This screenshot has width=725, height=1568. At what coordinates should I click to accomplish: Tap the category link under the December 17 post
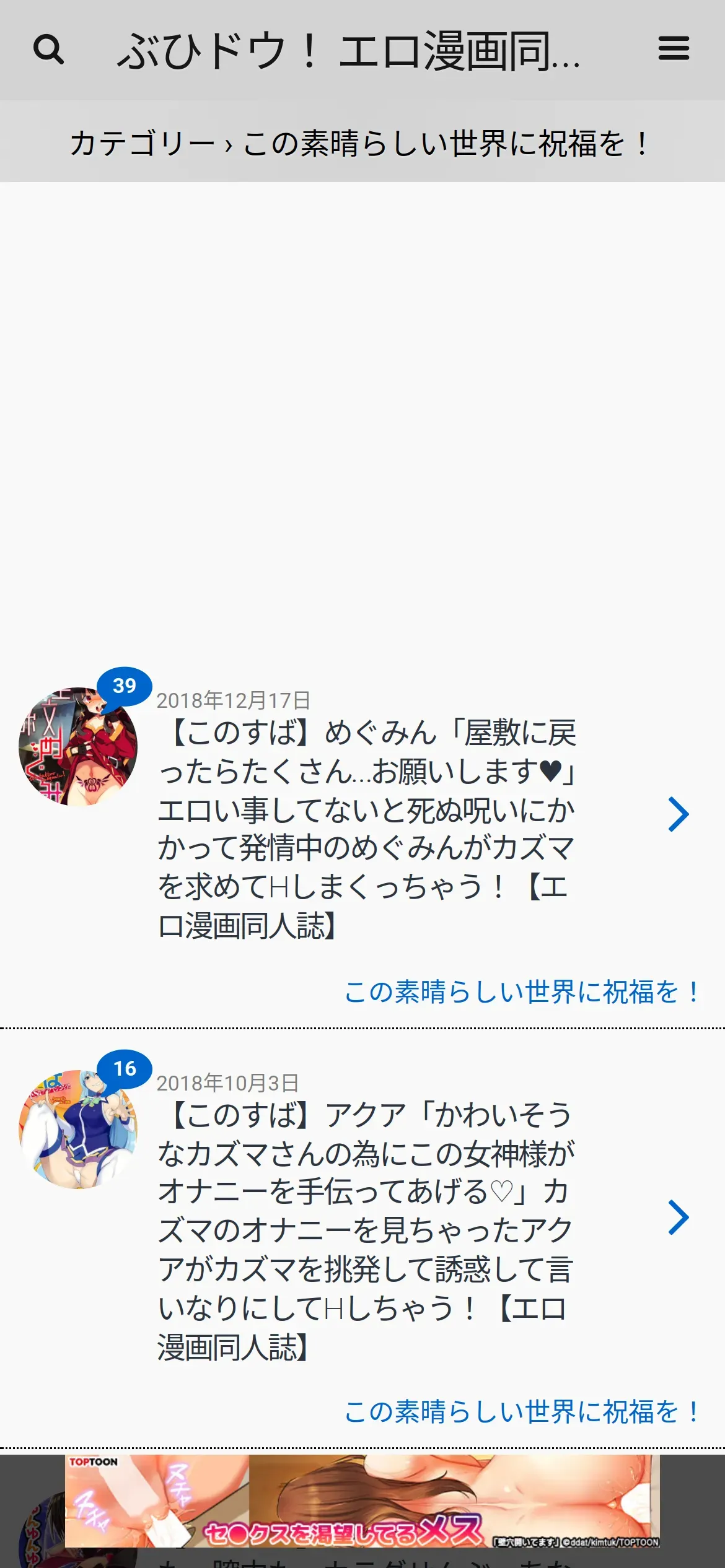522,992
